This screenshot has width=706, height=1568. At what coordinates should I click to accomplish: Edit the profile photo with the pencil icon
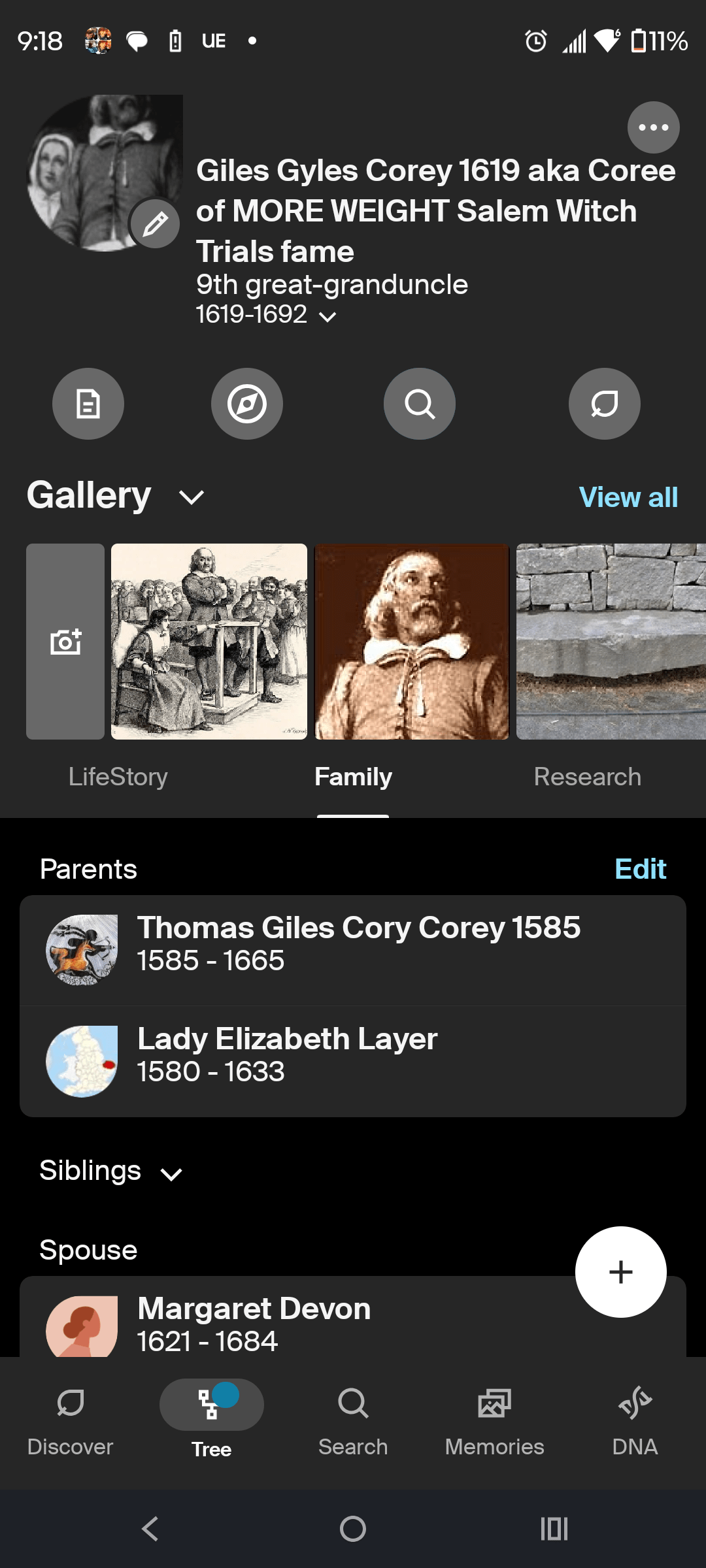155,224
